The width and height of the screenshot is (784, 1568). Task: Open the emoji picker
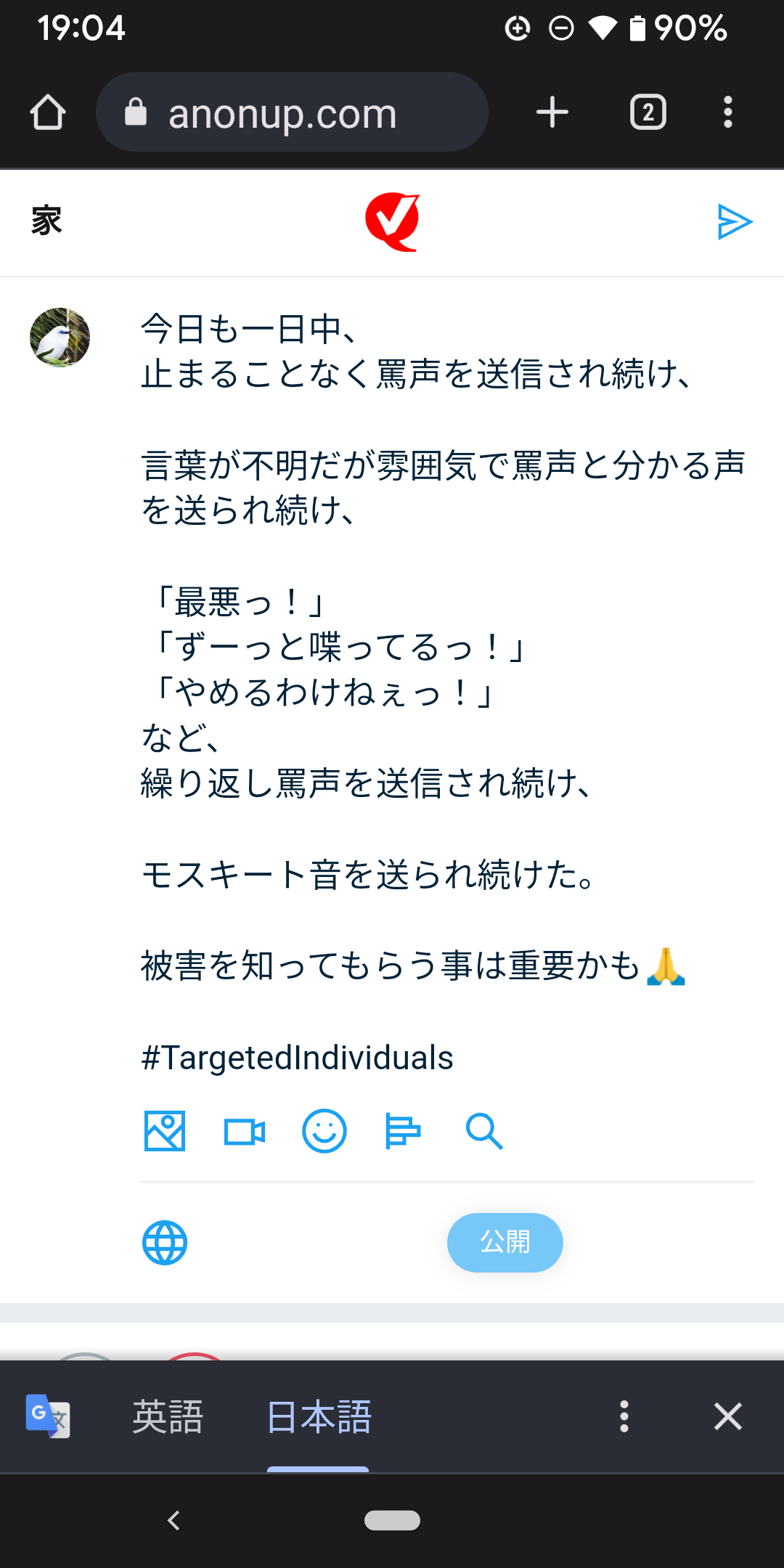pos(324,1131)
